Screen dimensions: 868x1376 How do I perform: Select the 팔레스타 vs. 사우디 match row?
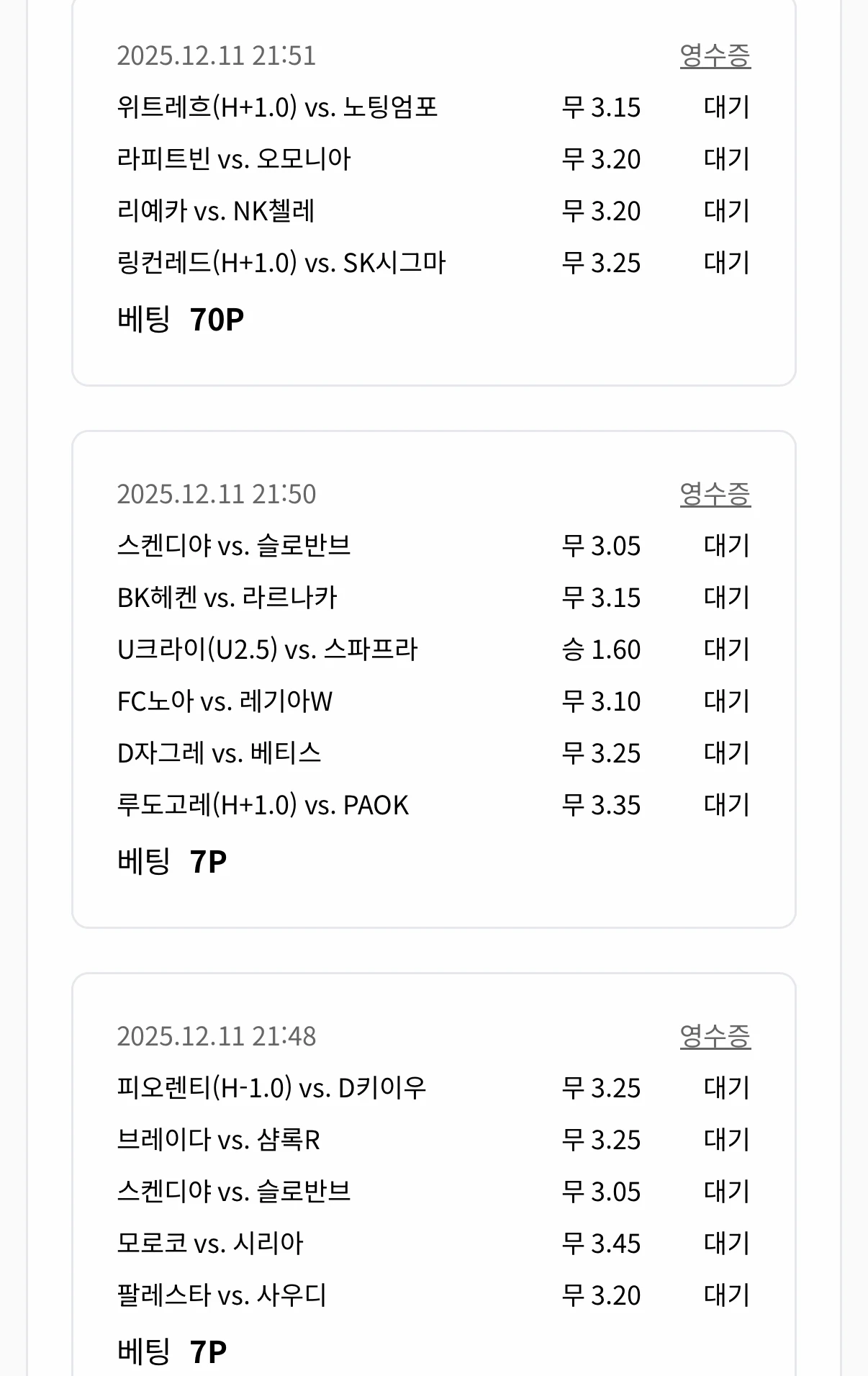[223, 1295]
